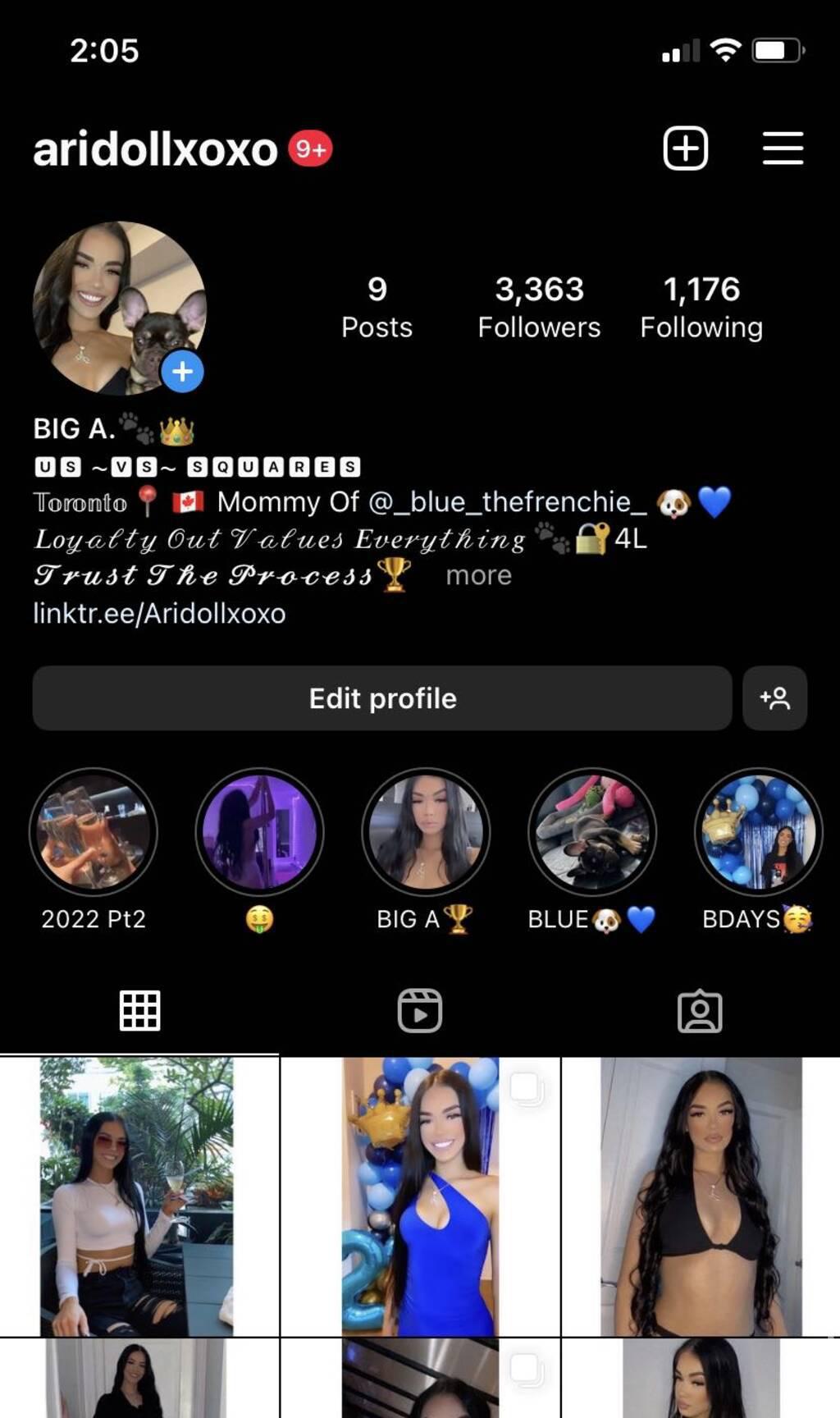Switch to the tagged photos tab

click(x=700, y=1010)
